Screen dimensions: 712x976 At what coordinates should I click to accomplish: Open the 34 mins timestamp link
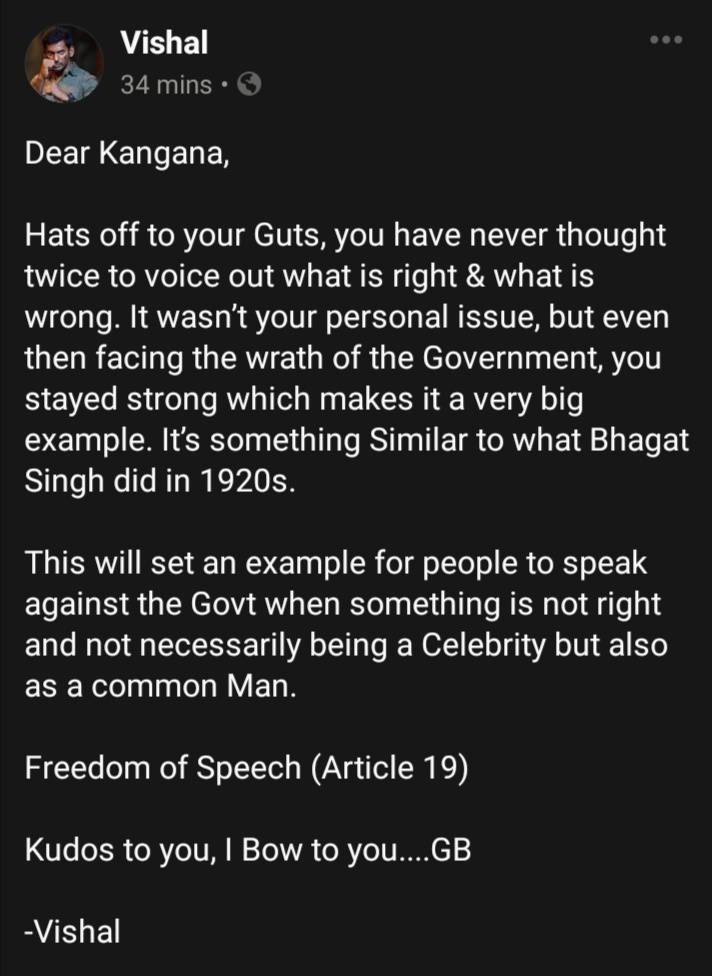click(166, 86)
